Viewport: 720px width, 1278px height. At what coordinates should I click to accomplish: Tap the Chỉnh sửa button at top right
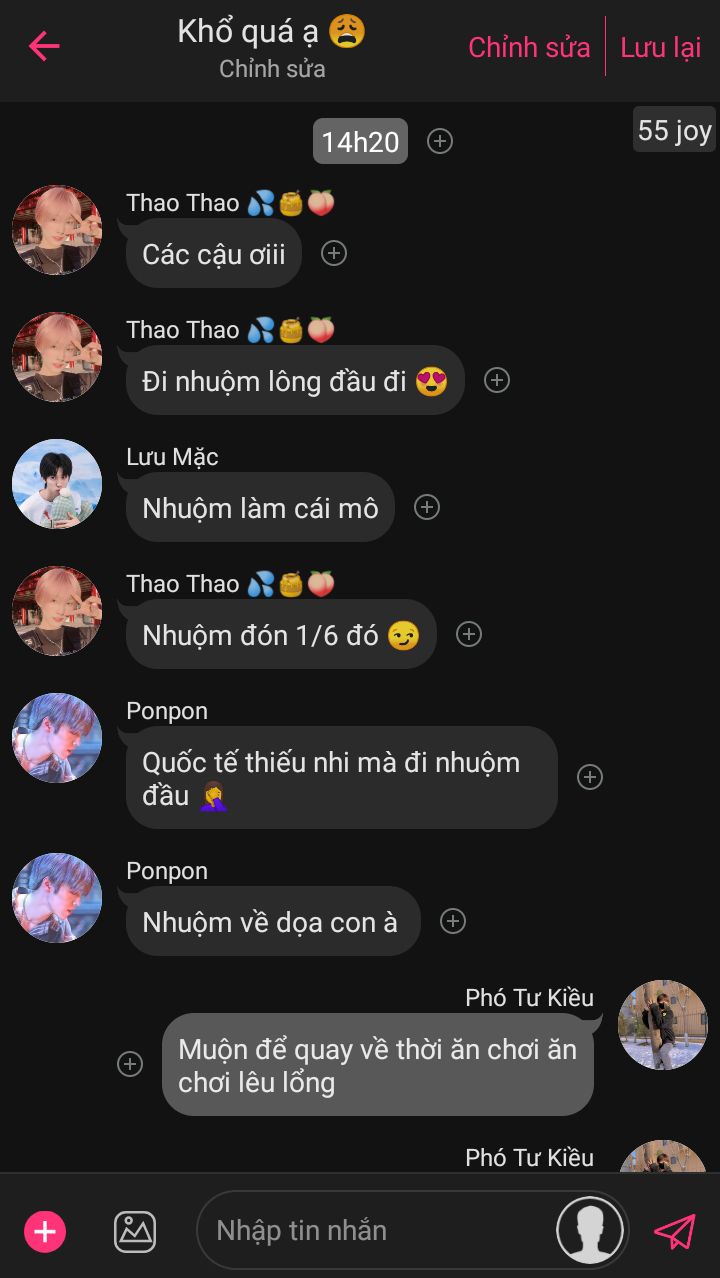529,47
